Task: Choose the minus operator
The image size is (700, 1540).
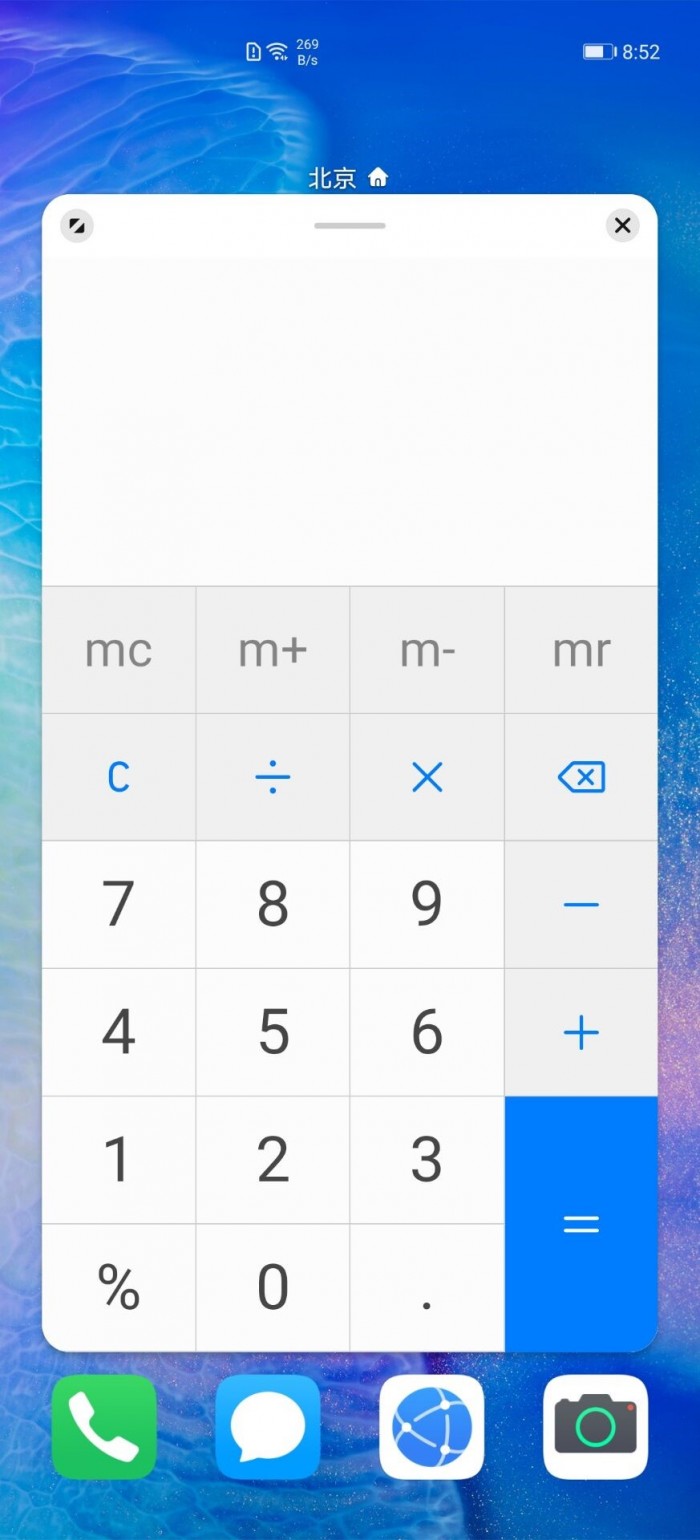Action: [581, 904]
